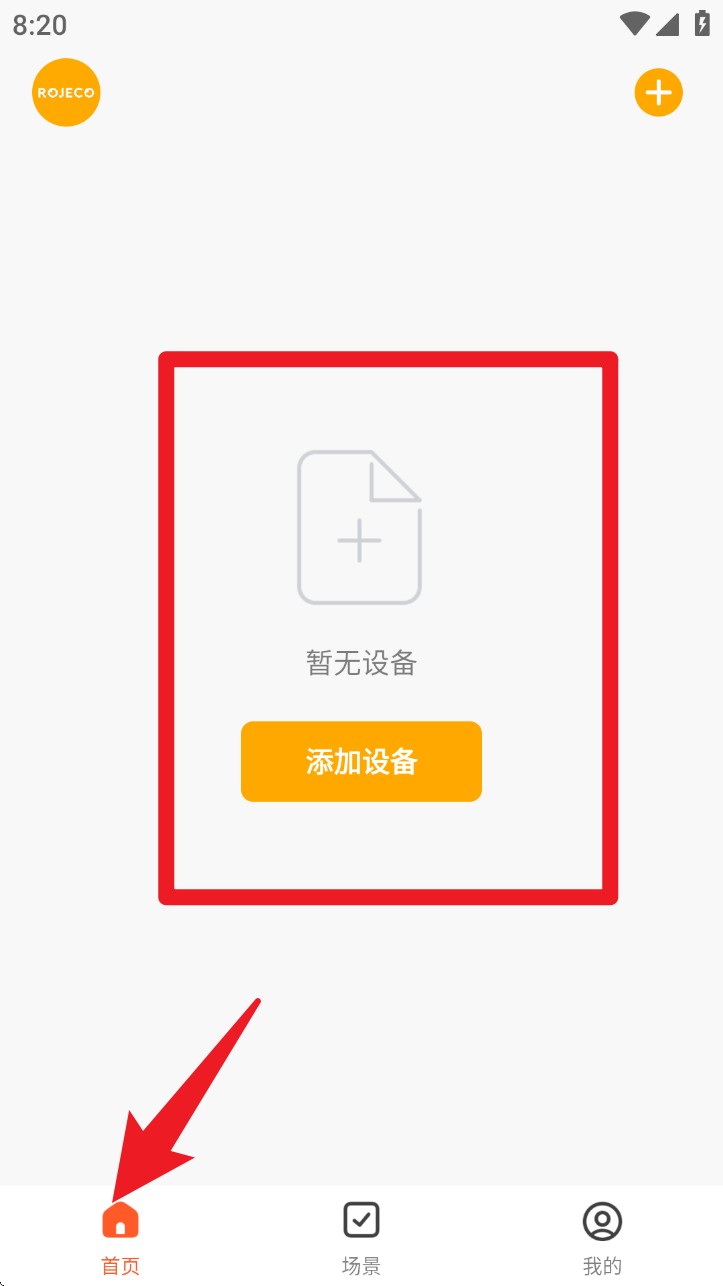Open the 我的 profile person icon
Screen dimensions: 723x1286
pyautogui.click(x=601, y=1220)
